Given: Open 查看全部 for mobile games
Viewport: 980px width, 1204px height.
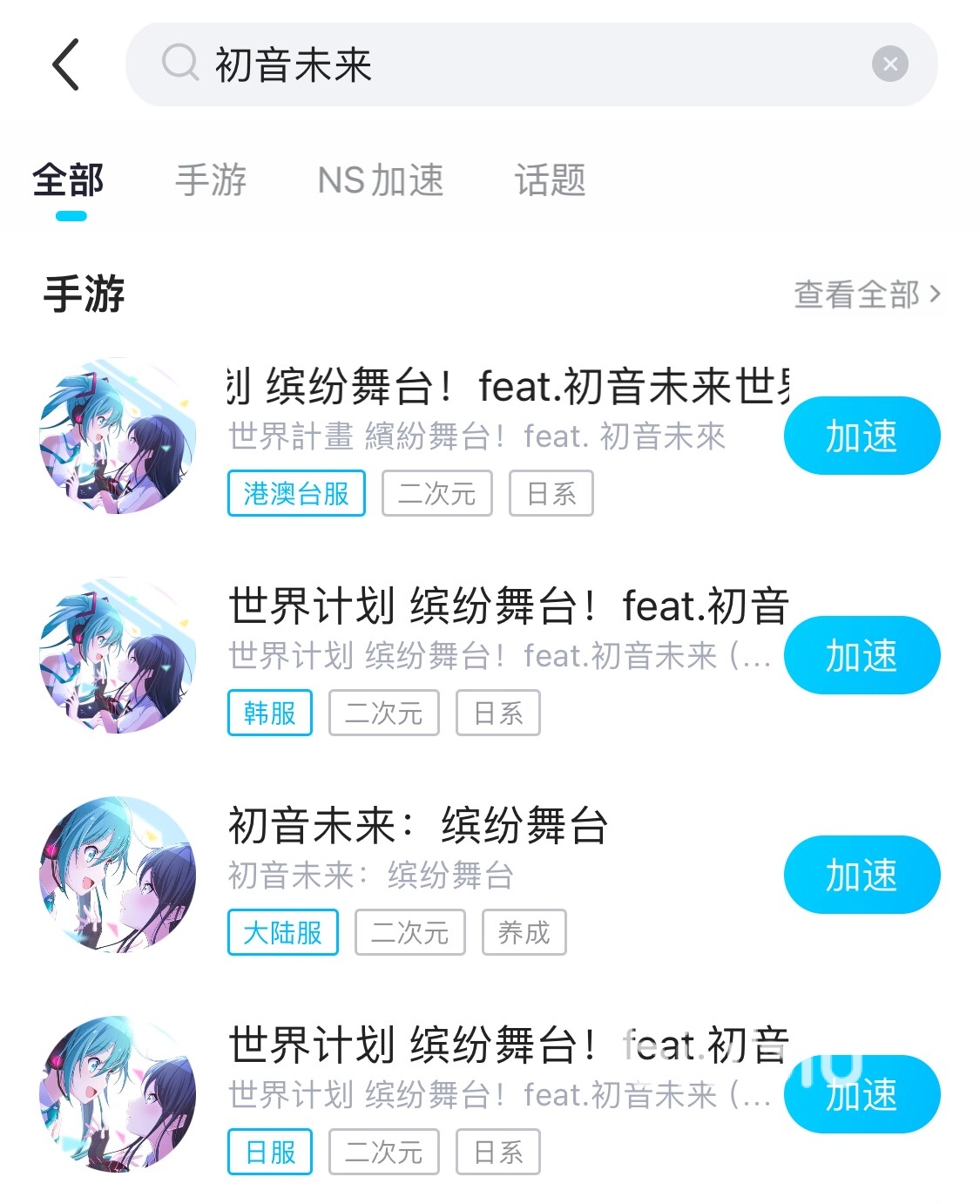Looking at the screenshot, I should (867, 294).
